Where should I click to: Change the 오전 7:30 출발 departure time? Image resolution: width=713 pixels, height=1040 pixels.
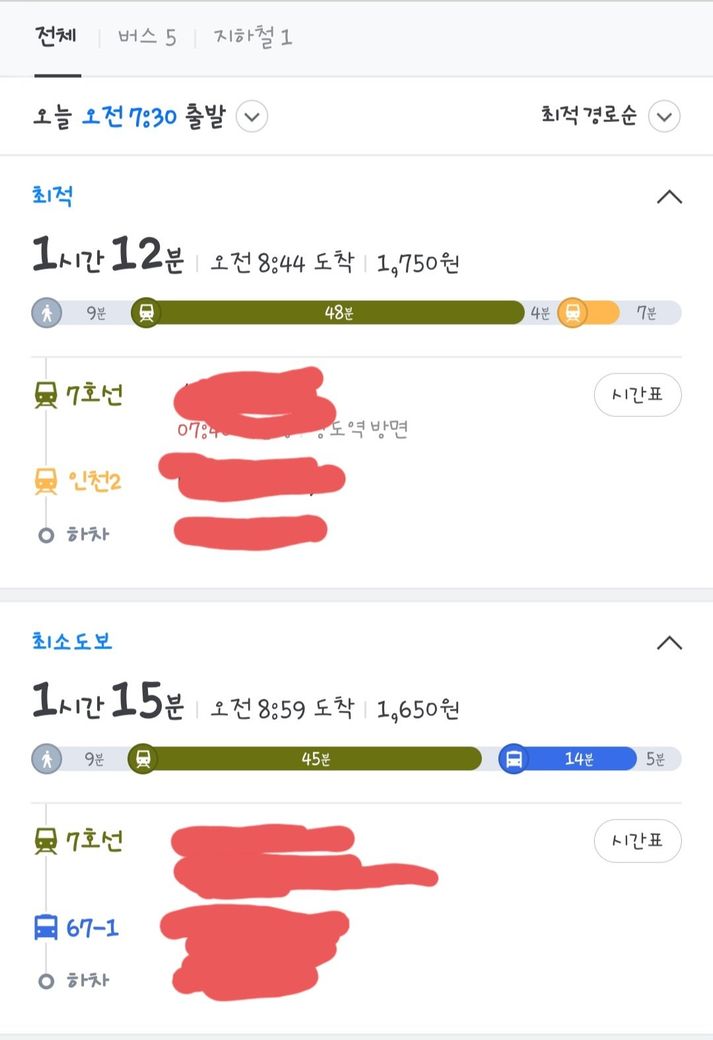(x=251, y=117)
